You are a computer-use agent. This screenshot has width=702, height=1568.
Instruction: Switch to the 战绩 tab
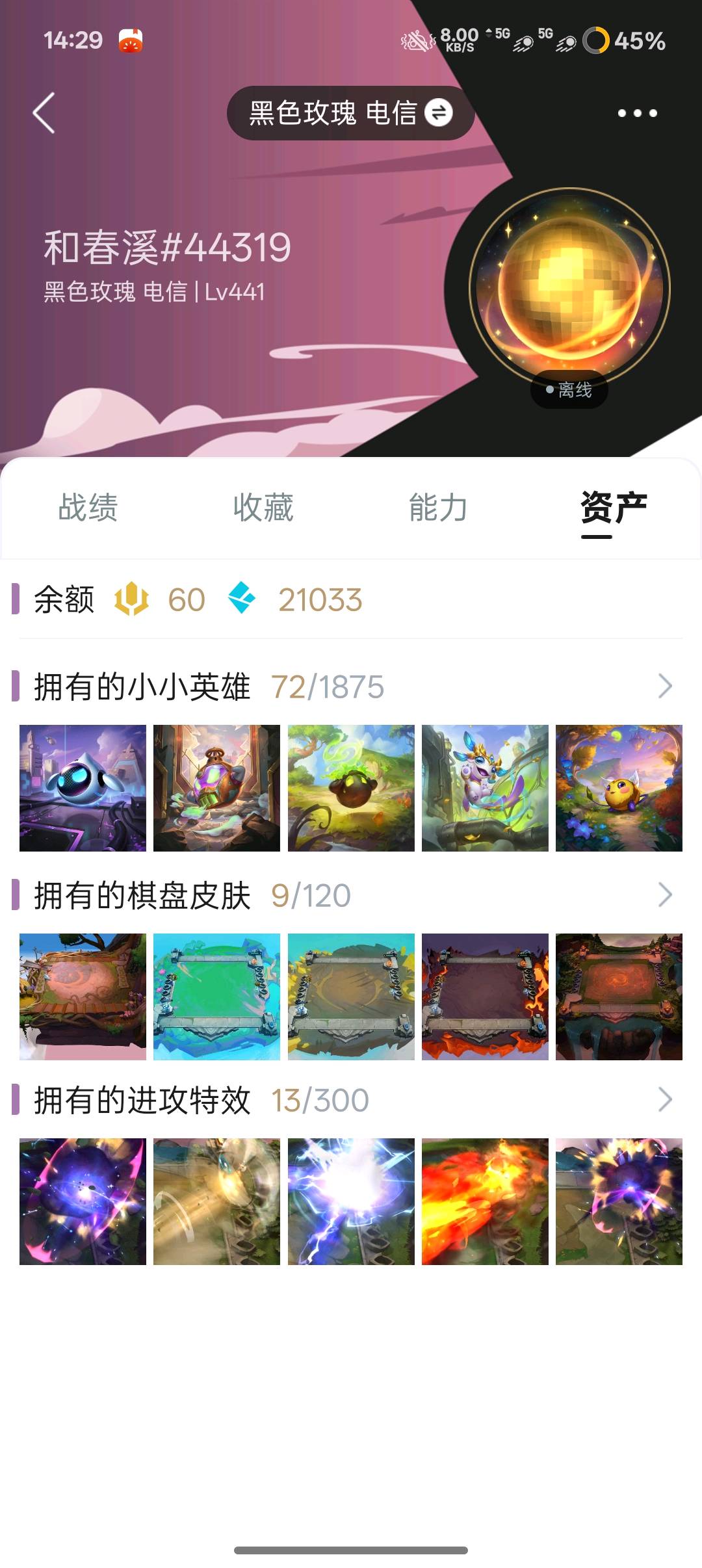coord(88,508)
